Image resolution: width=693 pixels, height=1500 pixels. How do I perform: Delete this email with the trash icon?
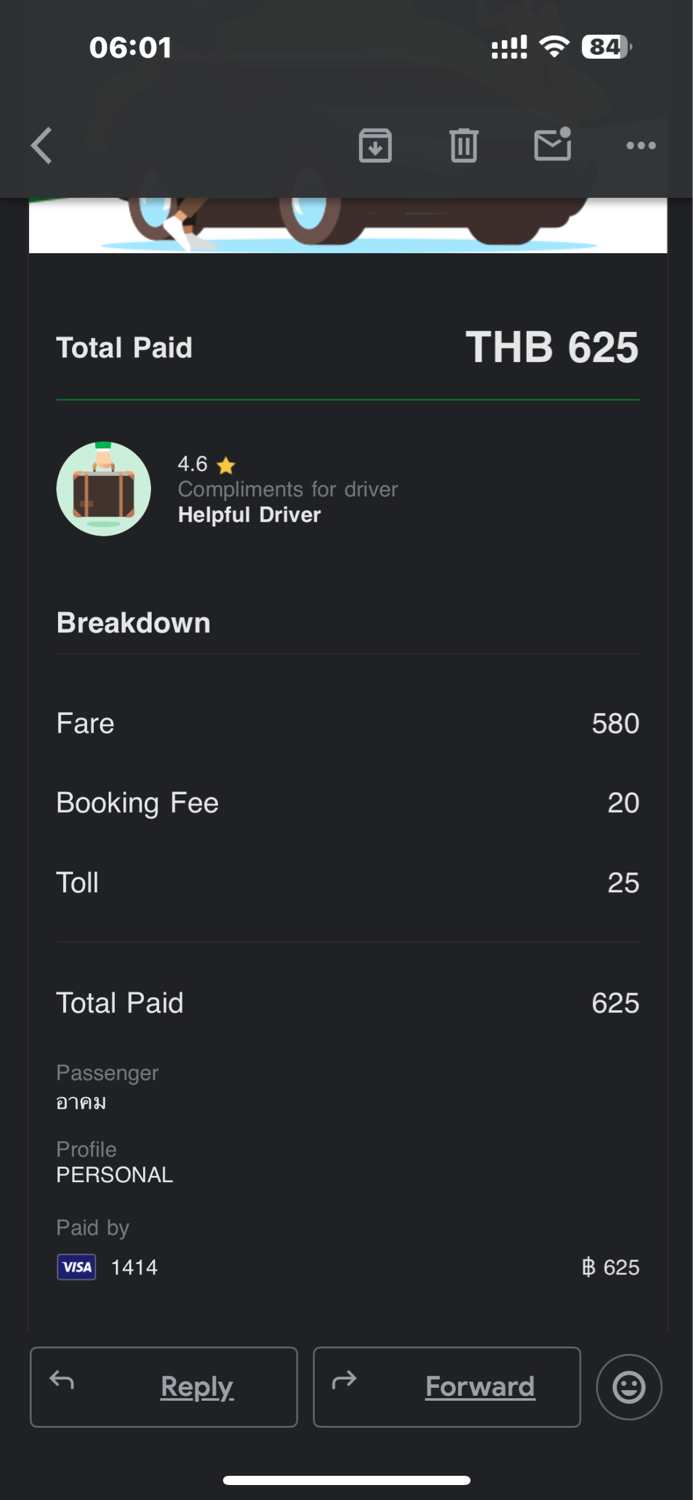463,146
